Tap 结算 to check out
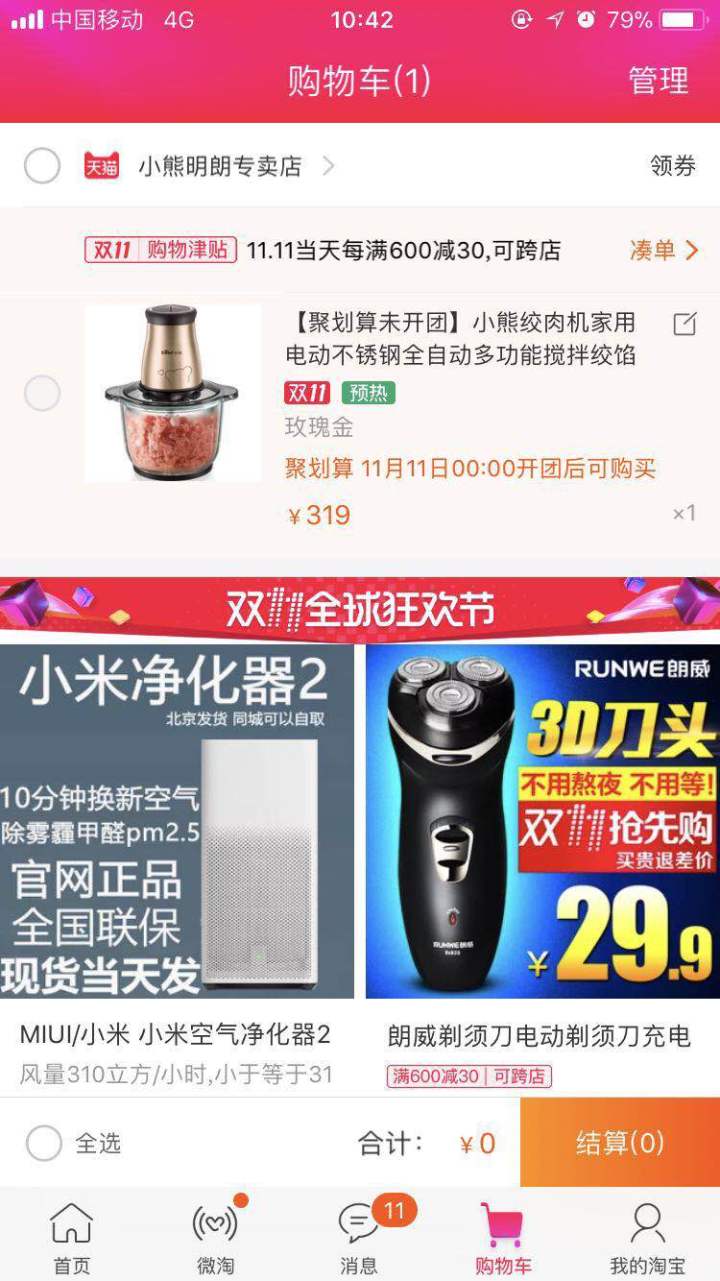The image size is (720, 1281). (619, 1142)
